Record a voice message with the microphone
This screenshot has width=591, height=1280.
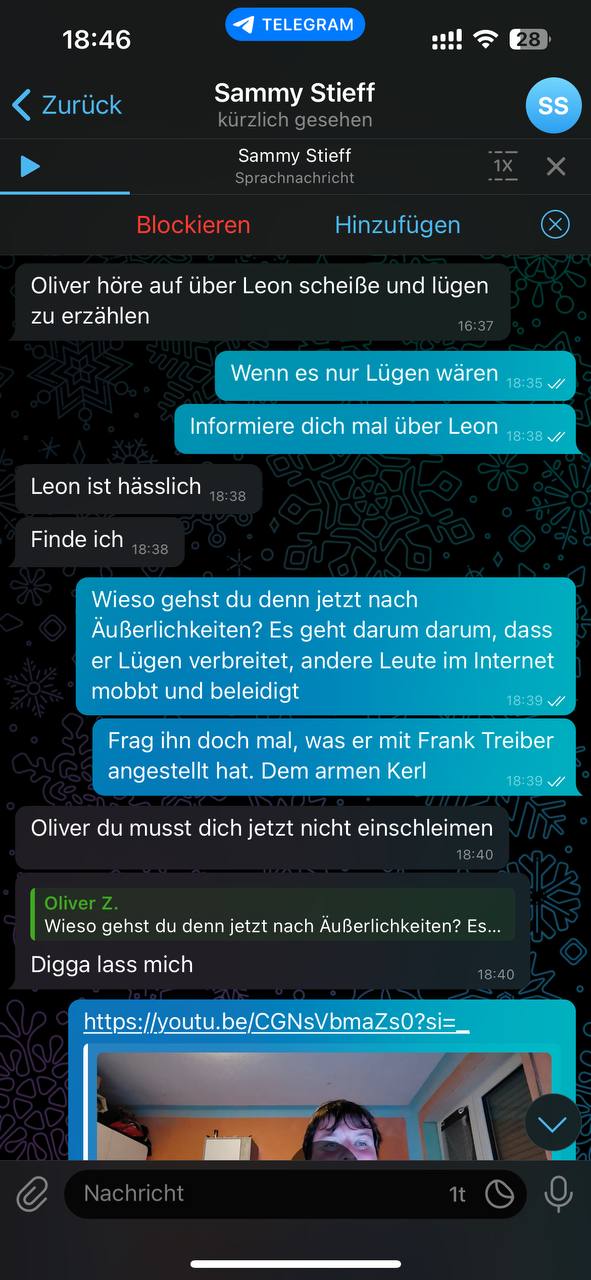(558, 1193)
